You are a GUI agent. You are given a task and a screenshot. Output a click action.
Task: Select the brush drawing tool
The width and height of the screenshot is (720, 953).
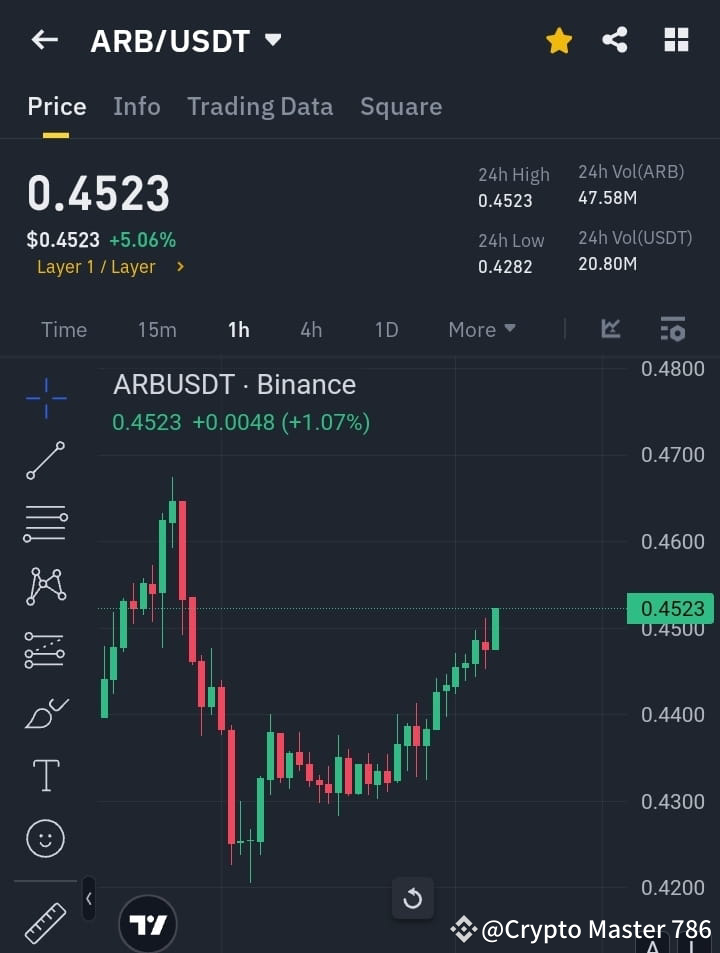[44, 712]
